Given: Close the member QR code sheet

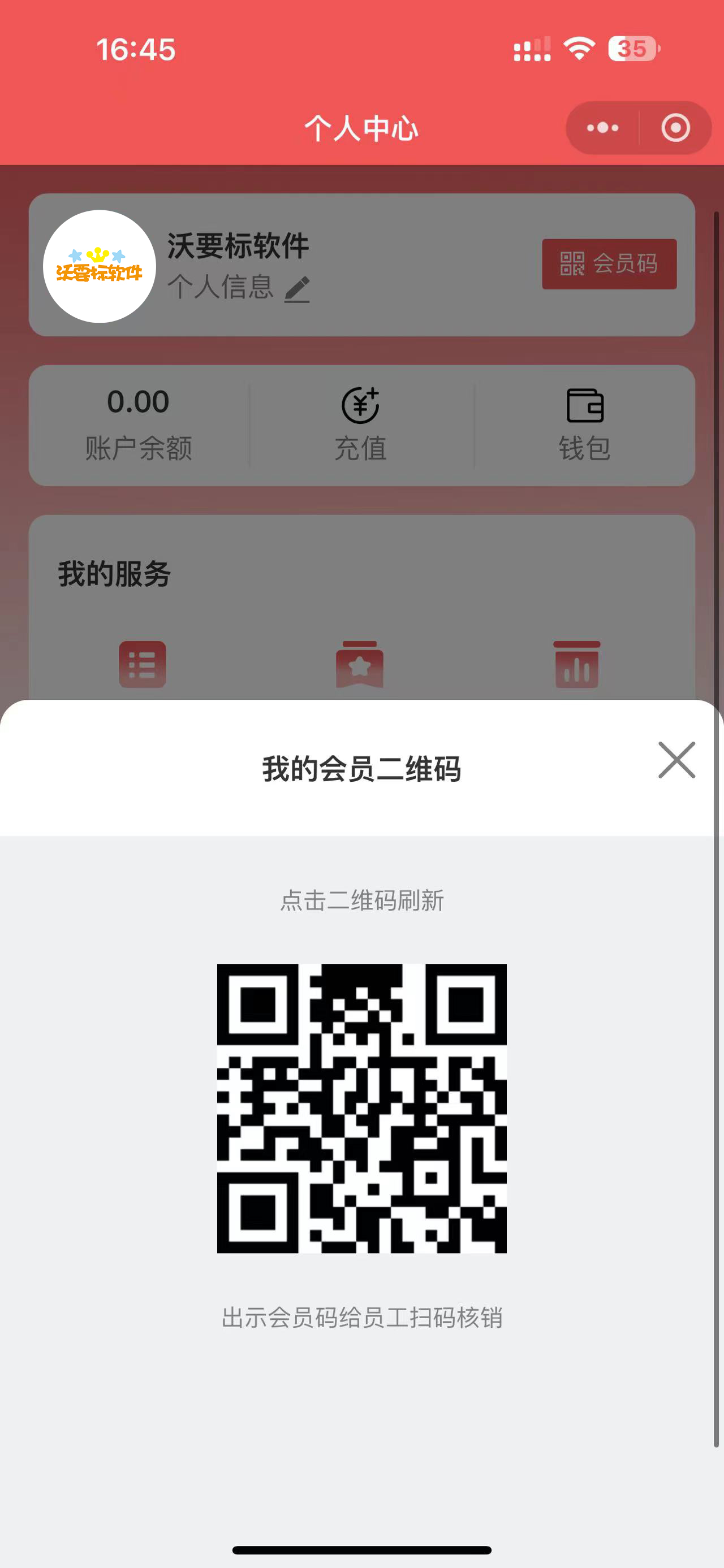Looking at the screenshot, I should [x=676, y=760].
